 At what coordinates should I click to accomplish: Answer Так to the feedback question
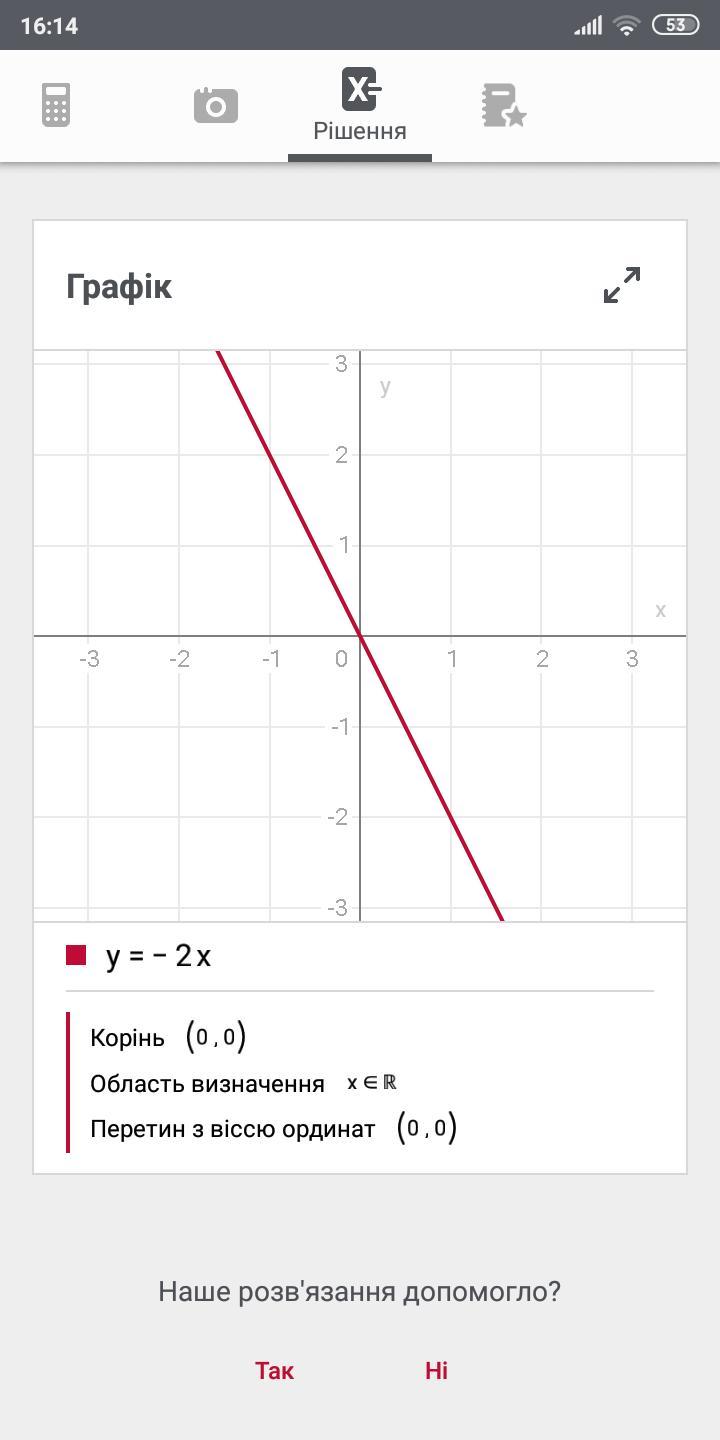[x=274, y=1370]
